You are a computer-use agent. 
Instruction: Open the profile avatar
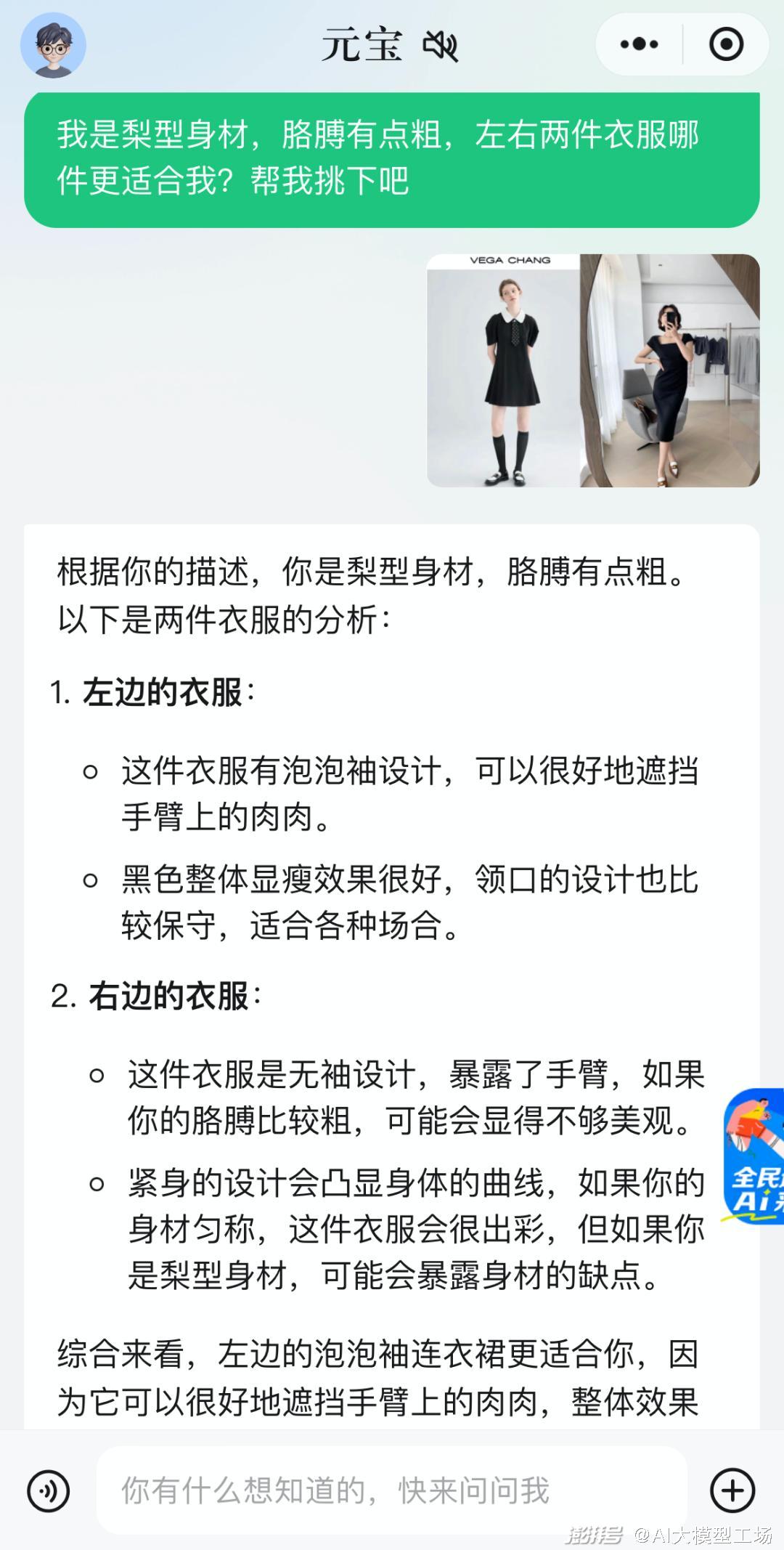click(x=53, y=45)
